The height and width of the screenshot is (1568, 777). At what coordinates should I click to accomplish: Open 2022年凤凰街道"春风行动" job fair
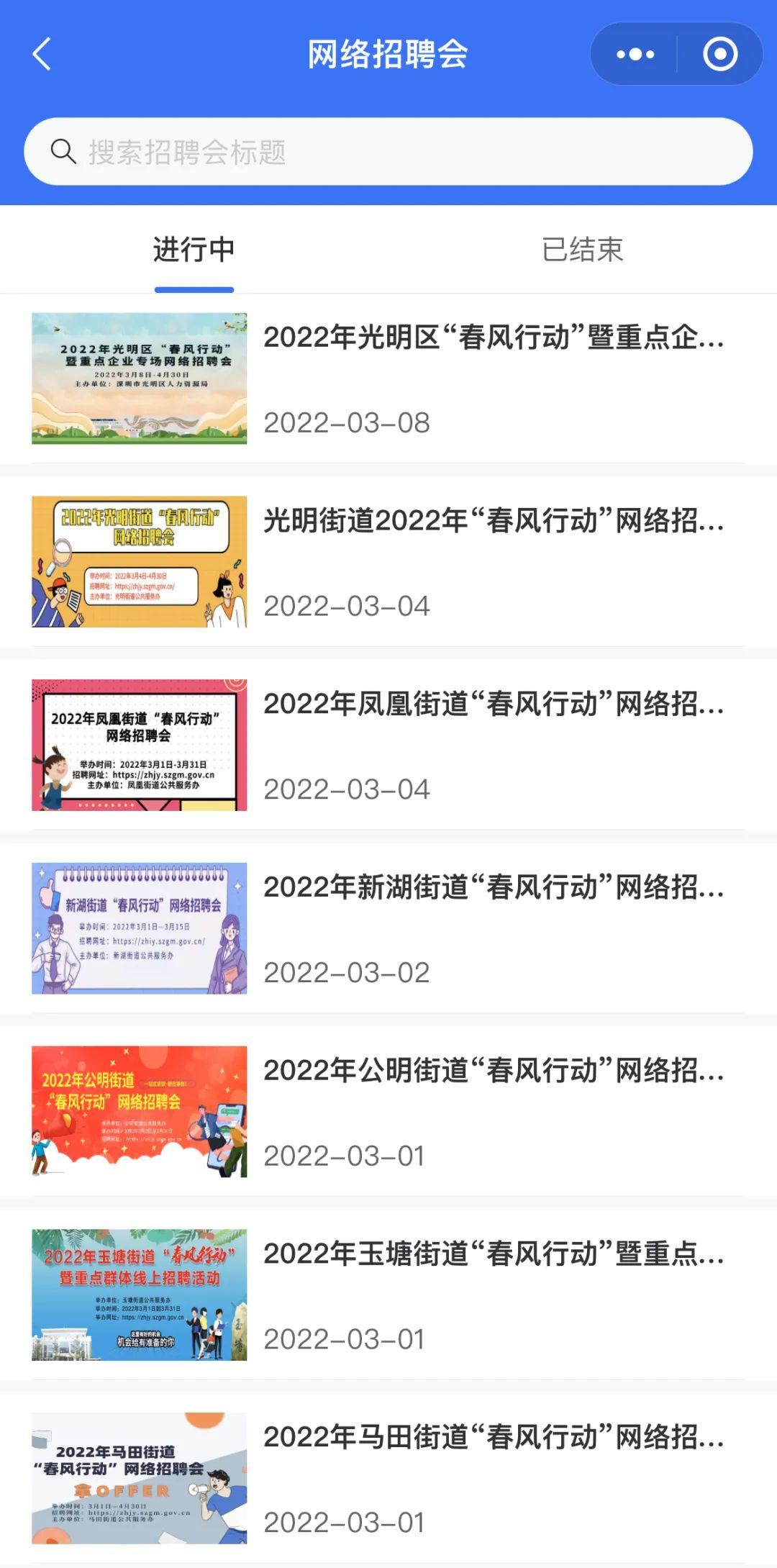494,704
